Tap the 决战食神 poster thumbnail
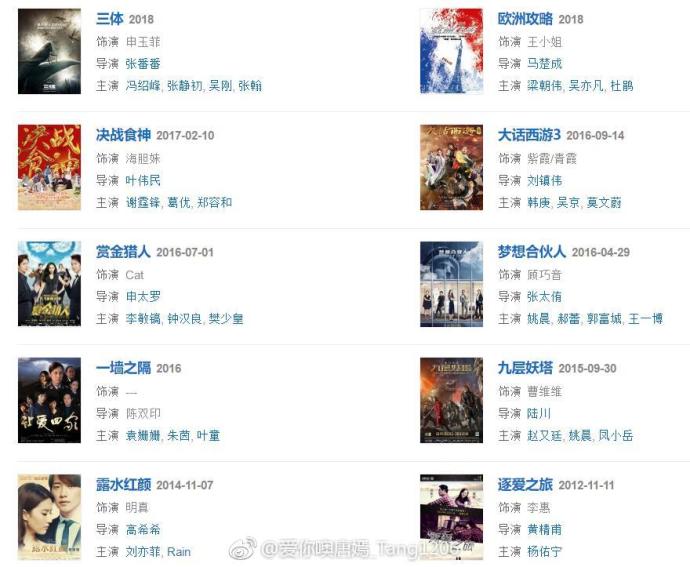690x567 pixels. pyautogui.click(x=49, y=167)
